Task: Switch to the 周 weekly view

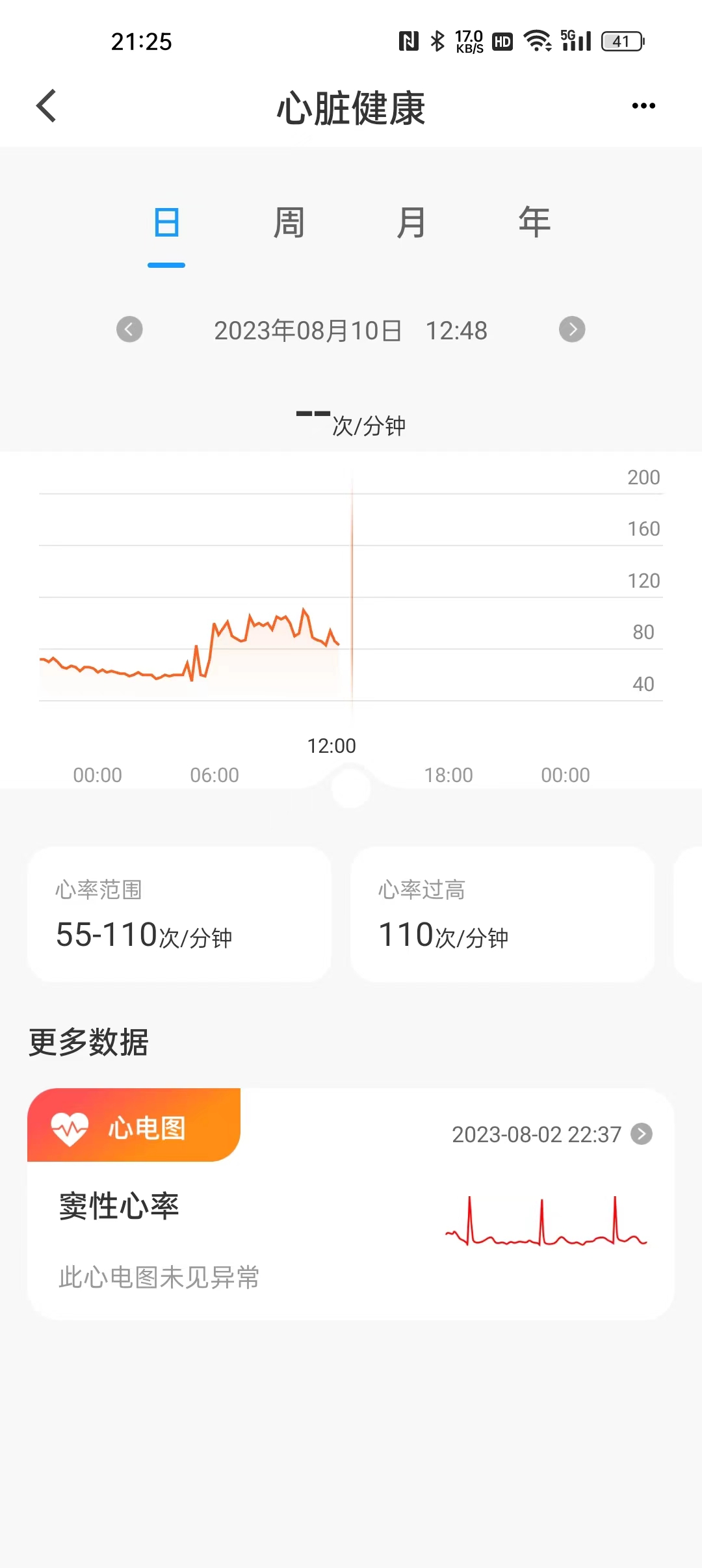Action: click(289, 222)
